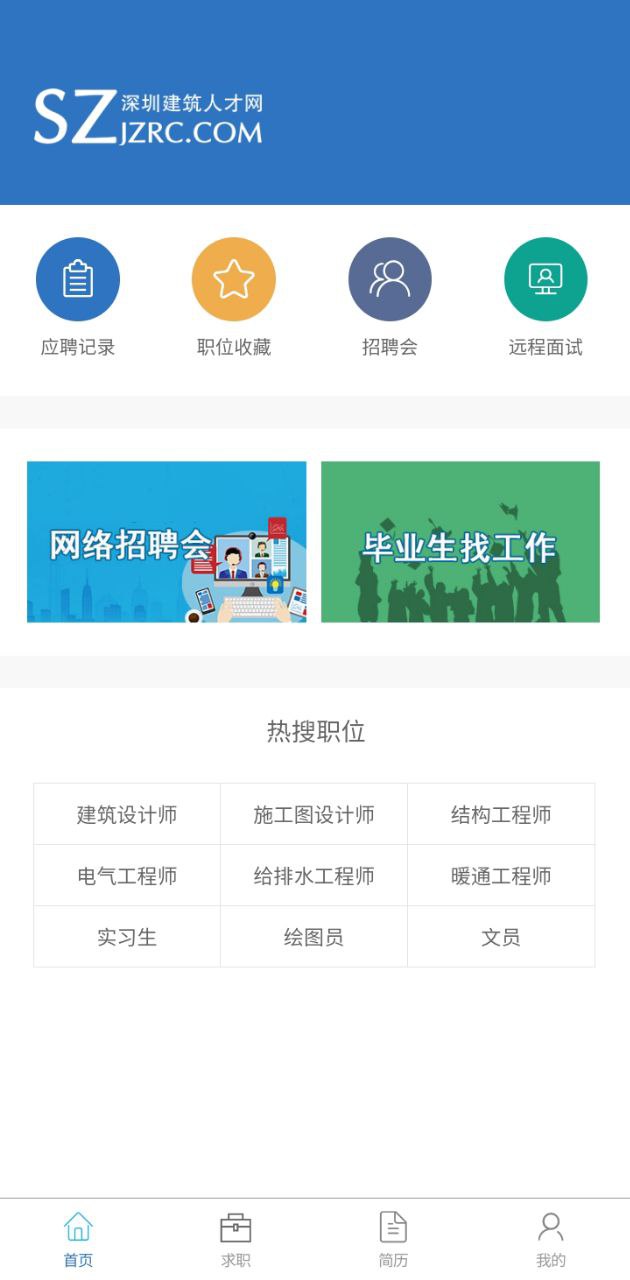
Task: Select hot position 施工图设计师
Action: point(314,815)
